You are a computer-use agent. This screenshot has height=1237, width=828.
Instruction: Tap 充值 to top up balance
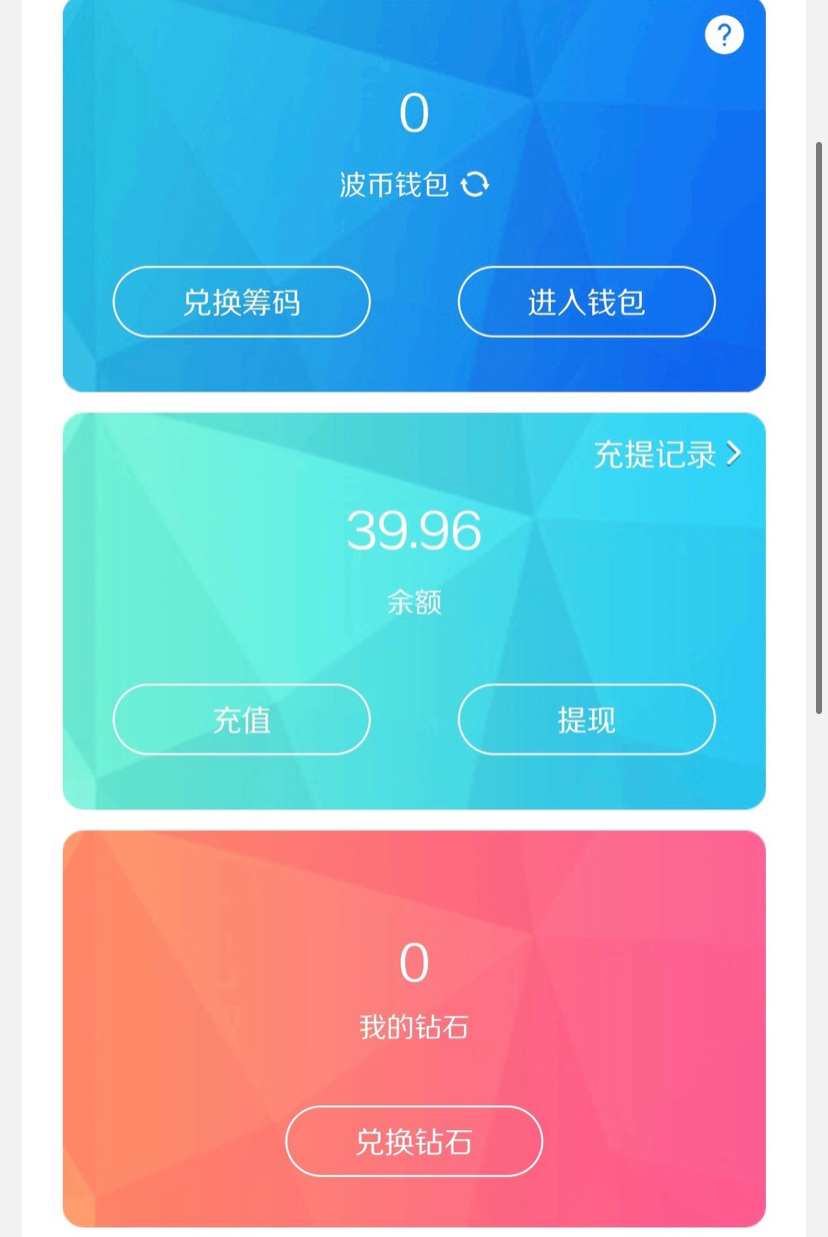coord(241,719)
